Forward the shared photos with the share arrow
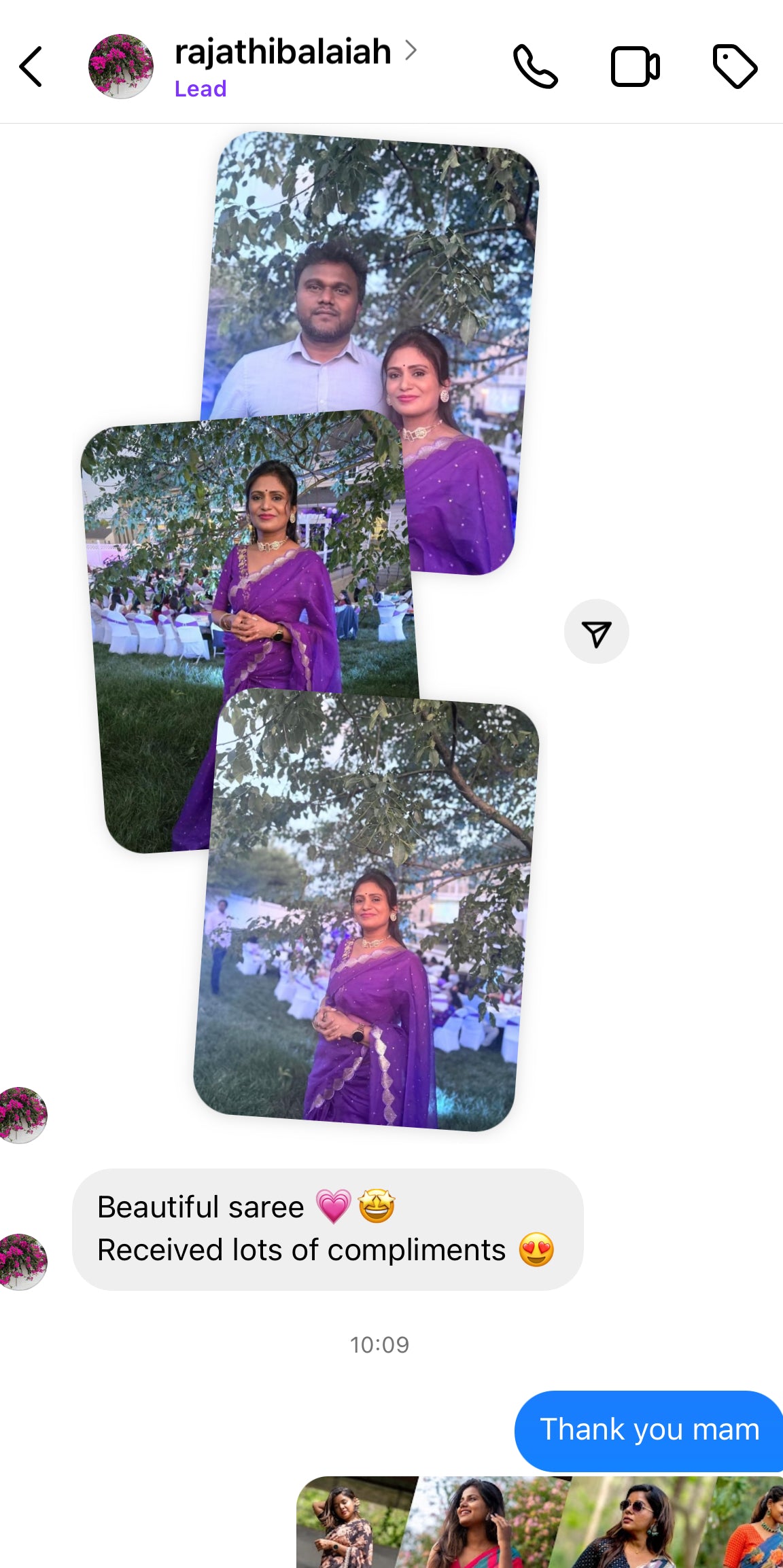783x1568 pixels. pos(596,632)
